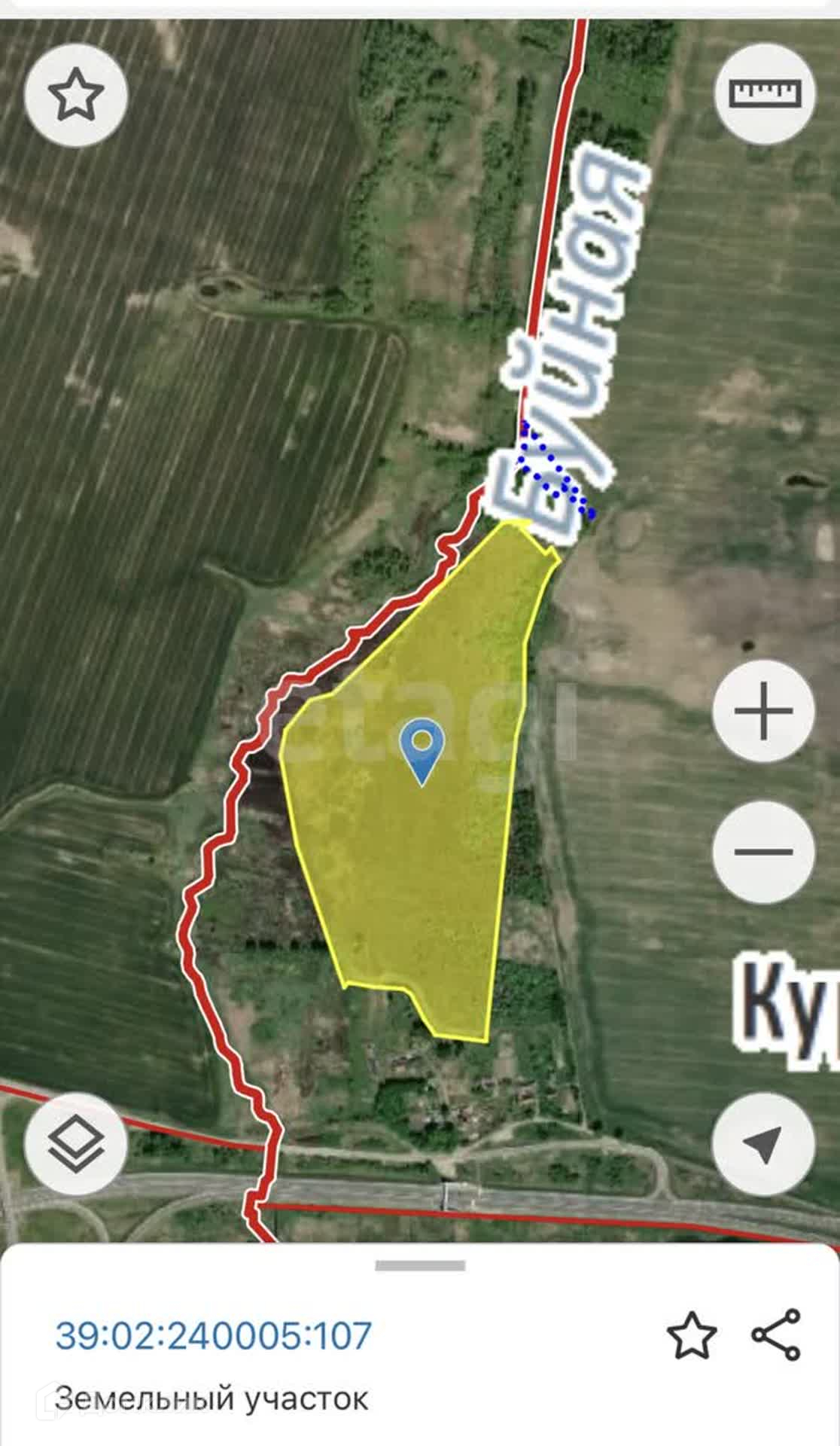The width and height of the screenshot is (840, 1446).
Task: Activate the ruler measuring tool
Action: click(x=765, y=93)
